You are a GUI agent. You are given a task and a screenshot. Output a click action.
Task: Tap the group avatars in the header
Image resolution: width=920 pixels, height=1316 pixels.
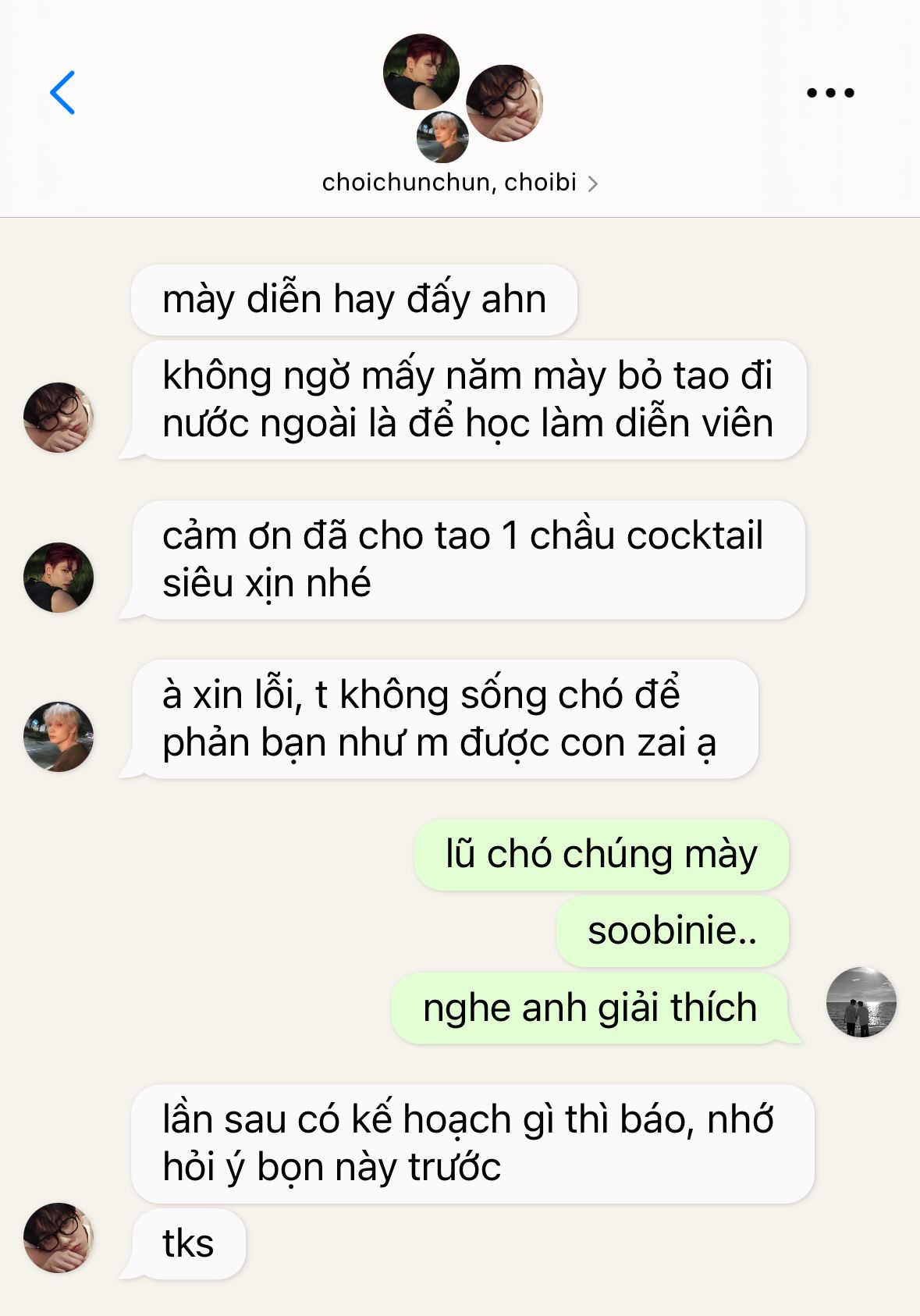point(462,98)
